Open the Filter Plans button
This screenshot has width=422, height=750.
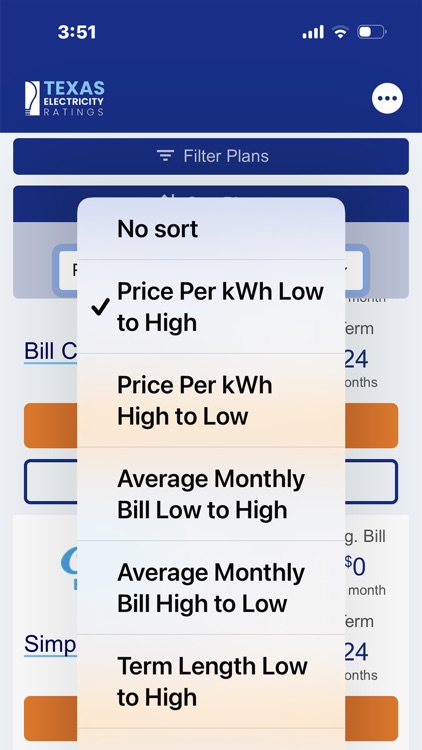click(211, 156)
